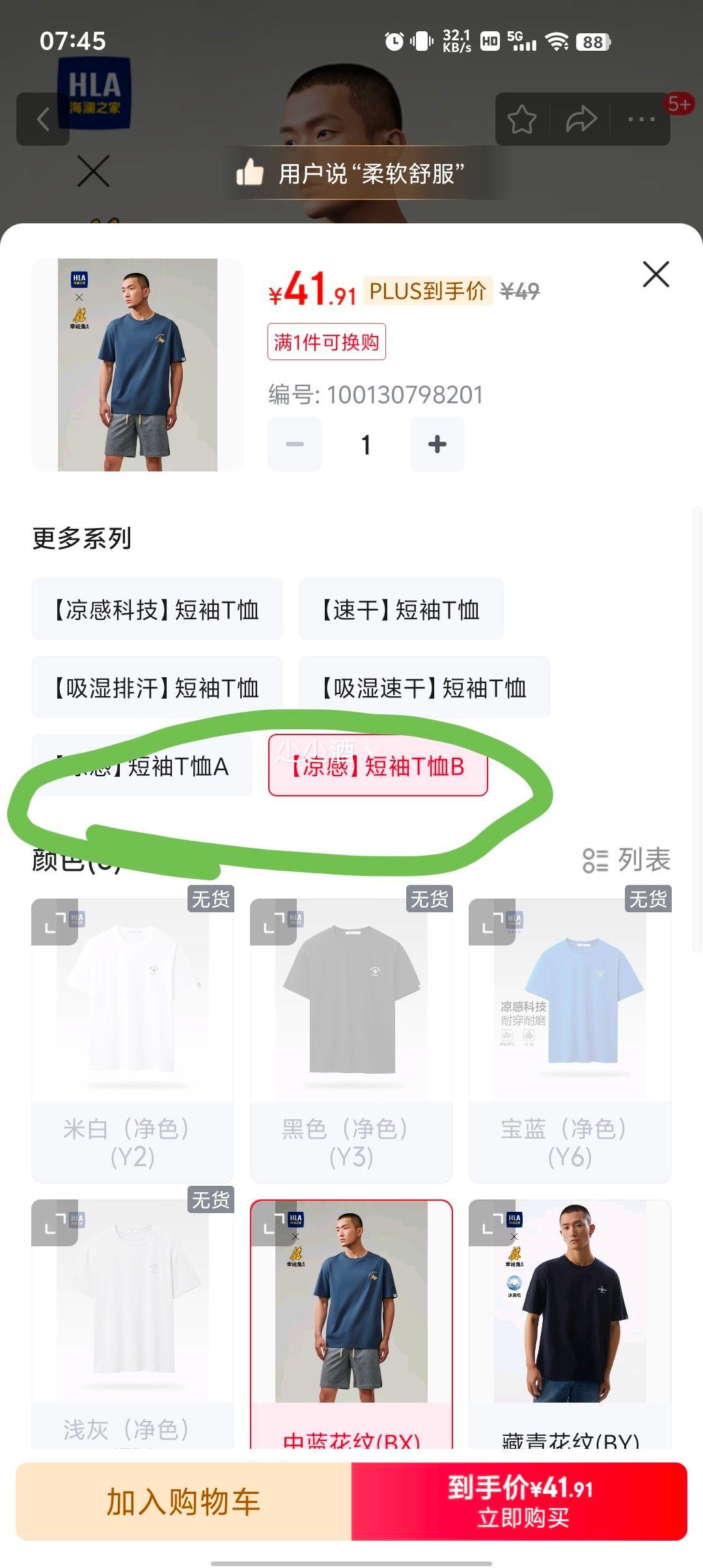Pick the 藏青花纹(BY) color option
The width and height of the screenshot is (703, 1568).
tap(570, 1322)
